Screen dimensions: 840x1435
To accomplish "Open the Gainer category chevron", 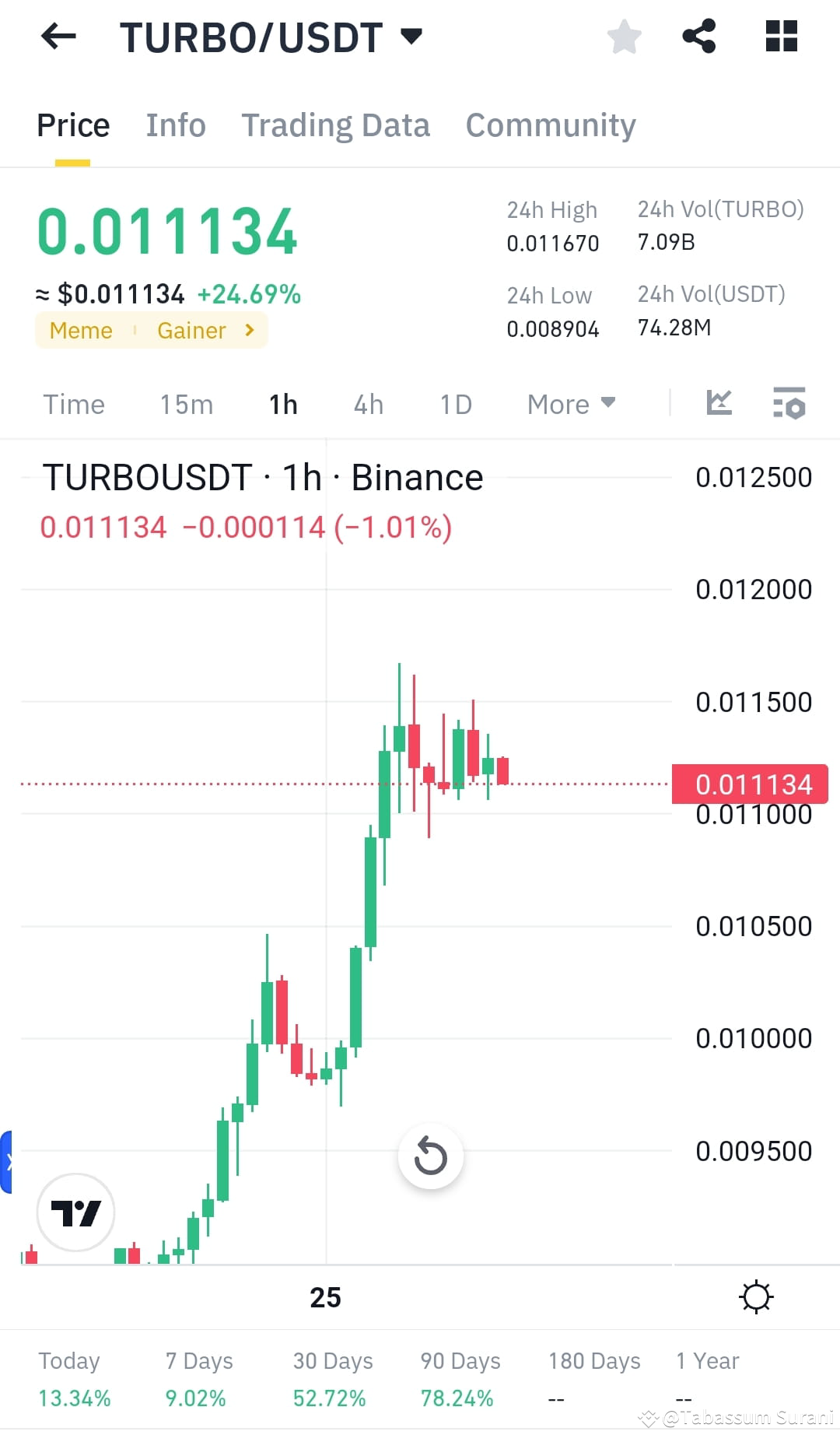I will [249, 330].
